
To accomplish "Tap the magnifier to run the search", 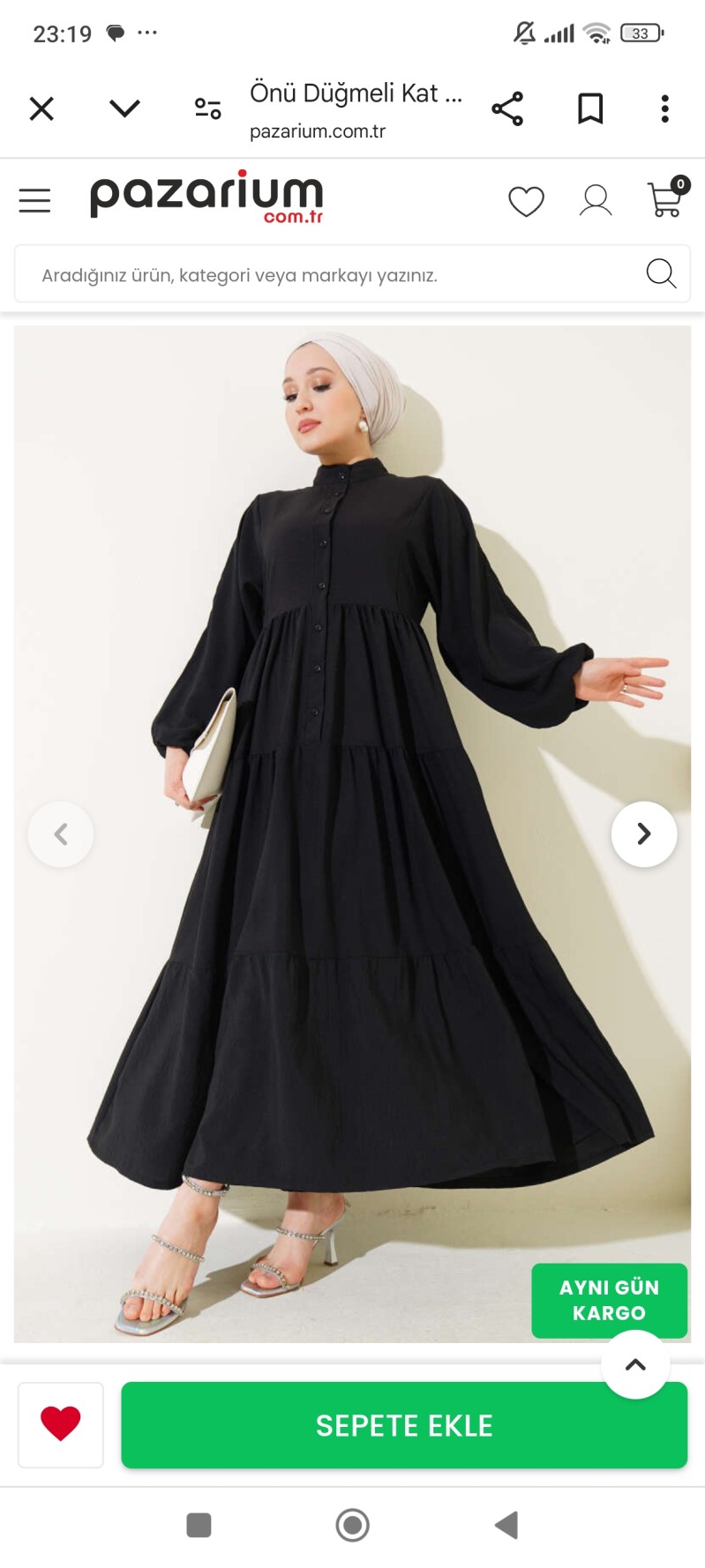I will point(660,274).
